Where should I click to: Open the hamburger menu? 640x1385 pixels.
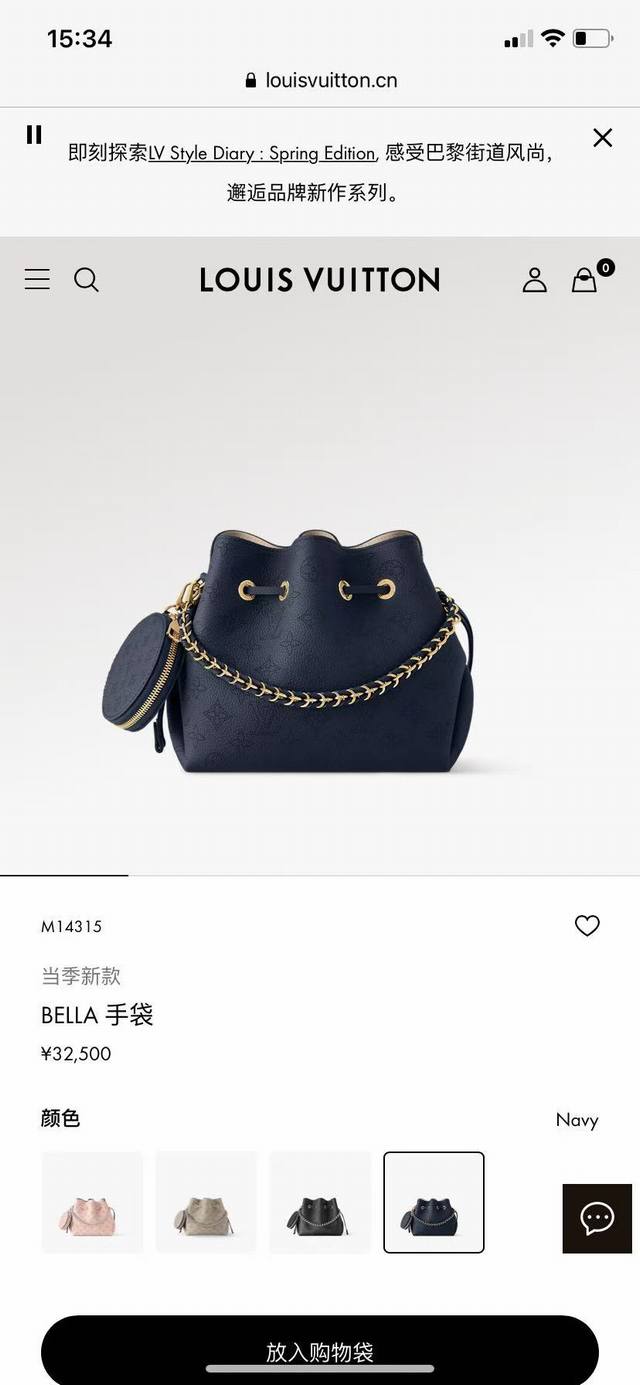point(37,279)
